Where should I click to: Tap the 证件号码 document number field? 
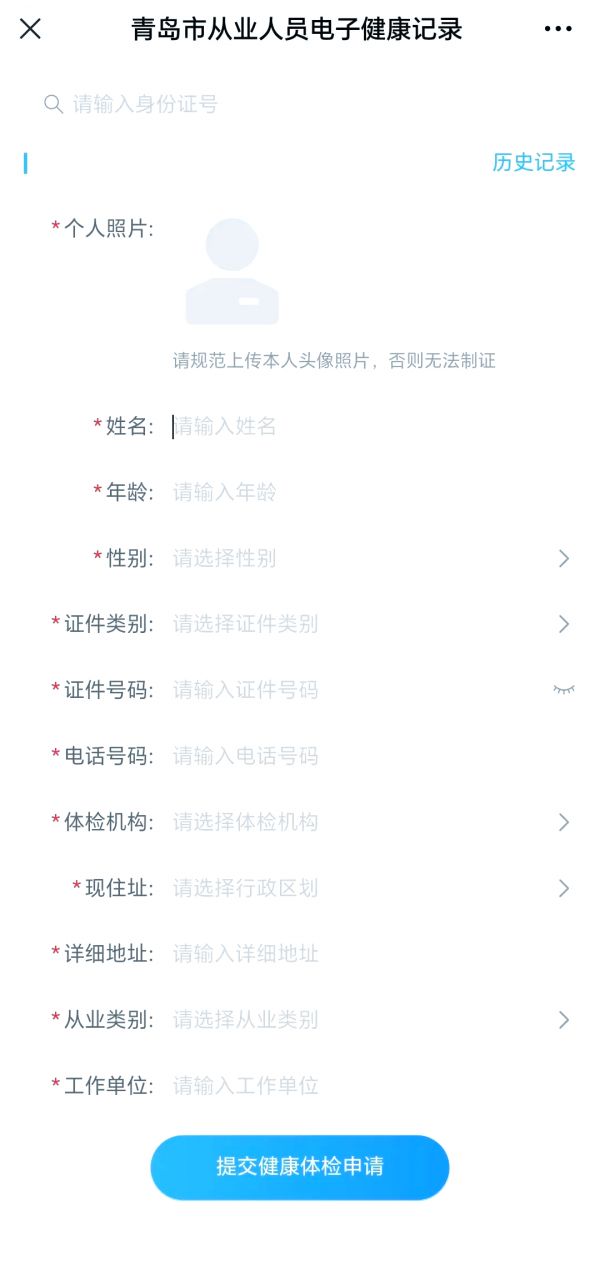click(350, 690)
